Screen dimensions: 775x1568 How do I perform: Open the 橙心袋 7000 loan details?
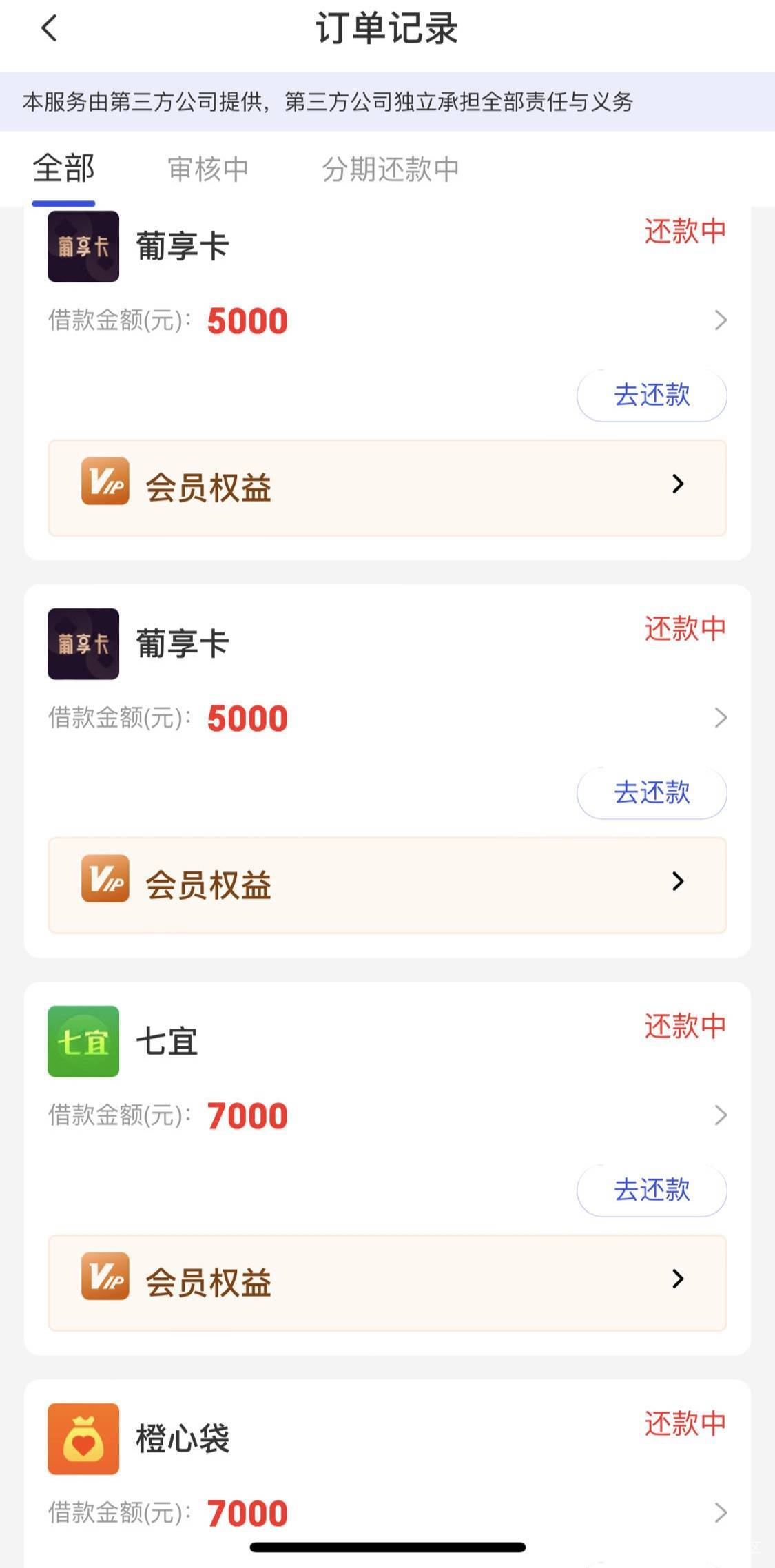pos(387,1512)
